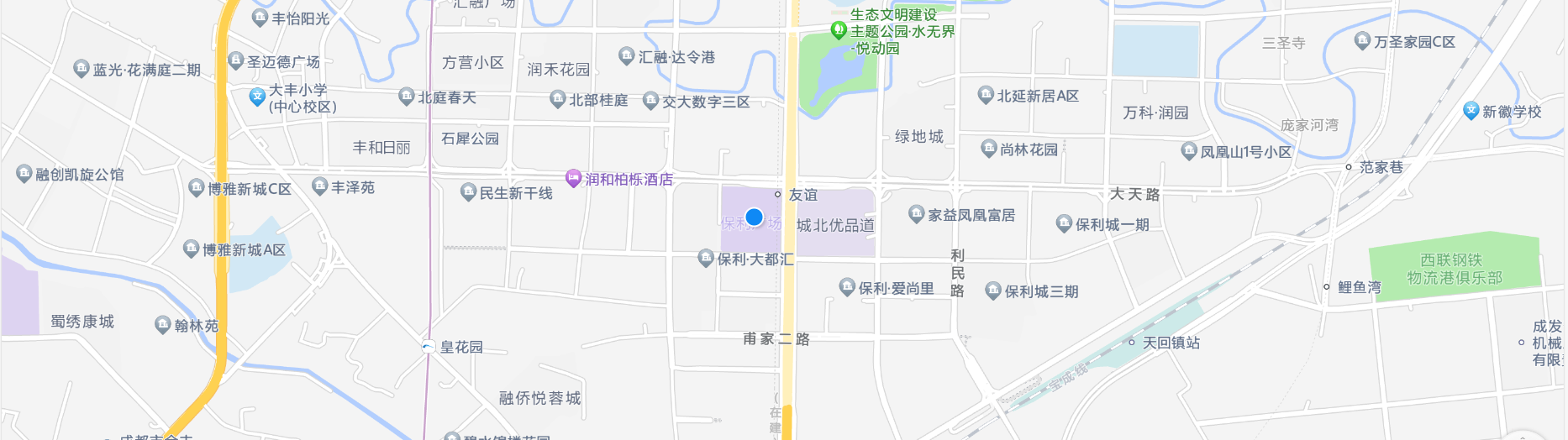The height and width of the screenshot is (440, 1568).
Task: Select the 汇融·达令港 place marker
Action: [626, 55]
